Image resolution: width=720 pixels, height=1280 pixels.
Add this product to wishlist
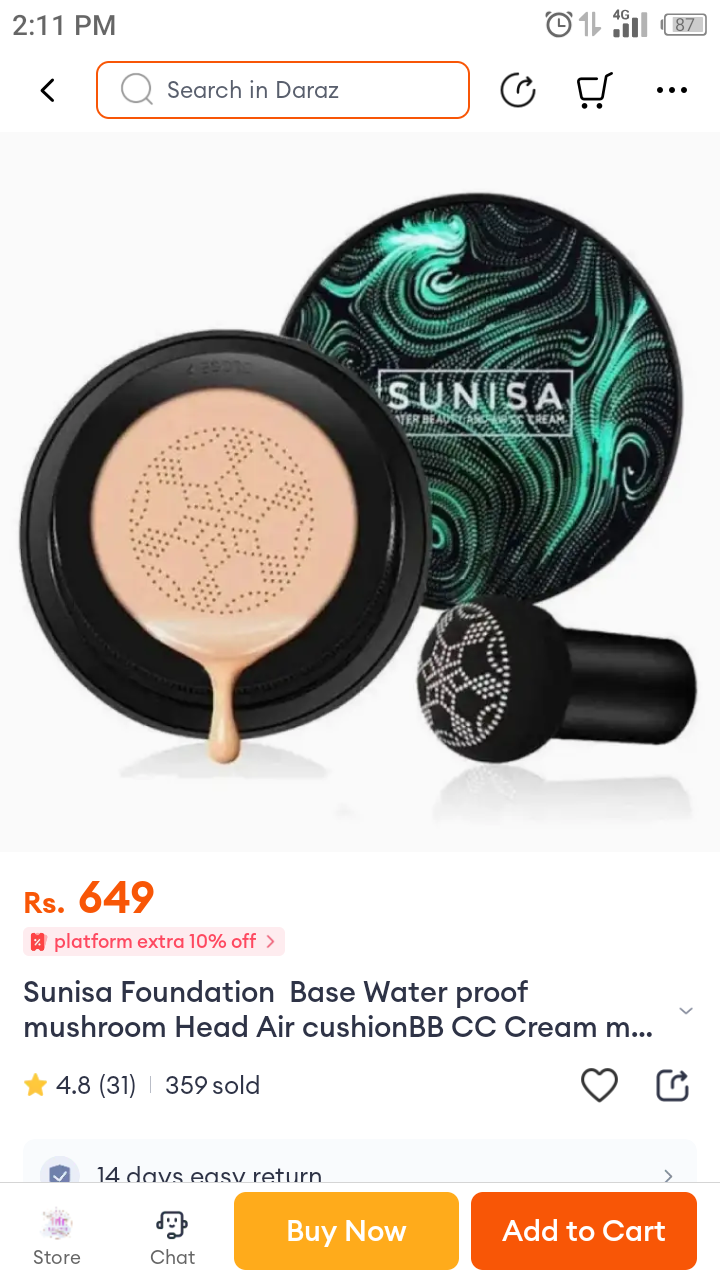[x=599, y=1085]
